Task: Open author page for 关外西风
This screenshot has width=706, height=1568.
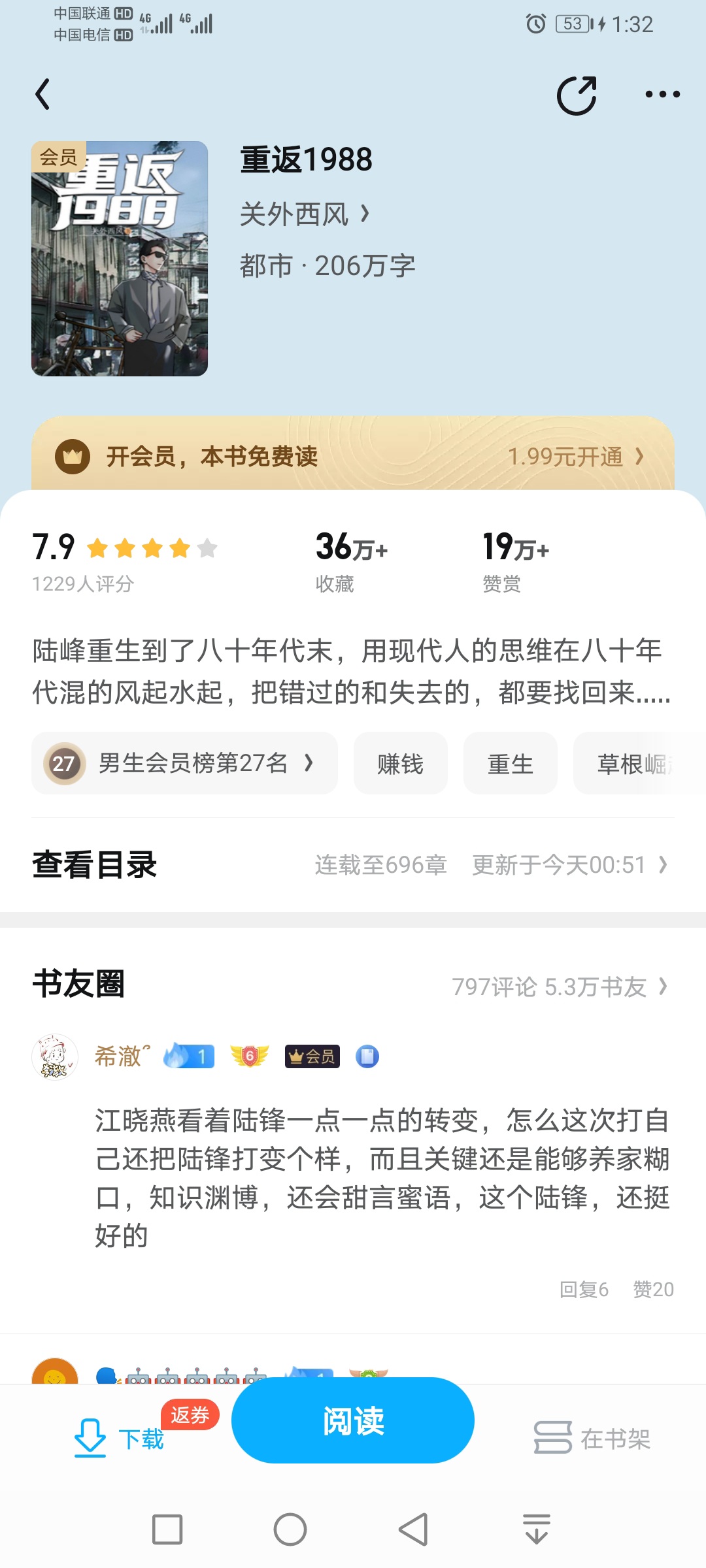Action: (305, 214)
